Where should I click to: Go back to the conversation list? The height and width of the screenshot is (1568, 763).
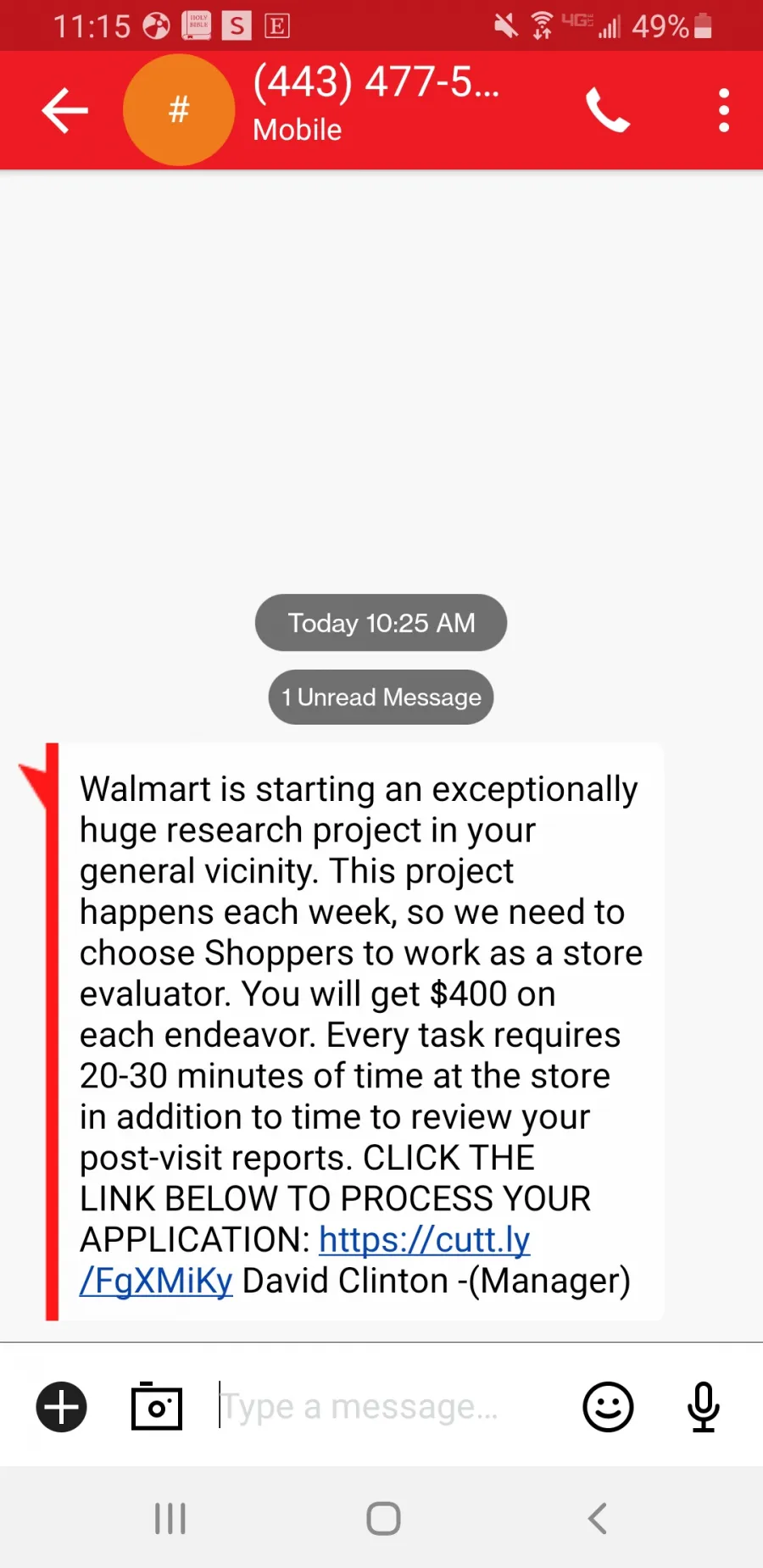click(65, 110)
